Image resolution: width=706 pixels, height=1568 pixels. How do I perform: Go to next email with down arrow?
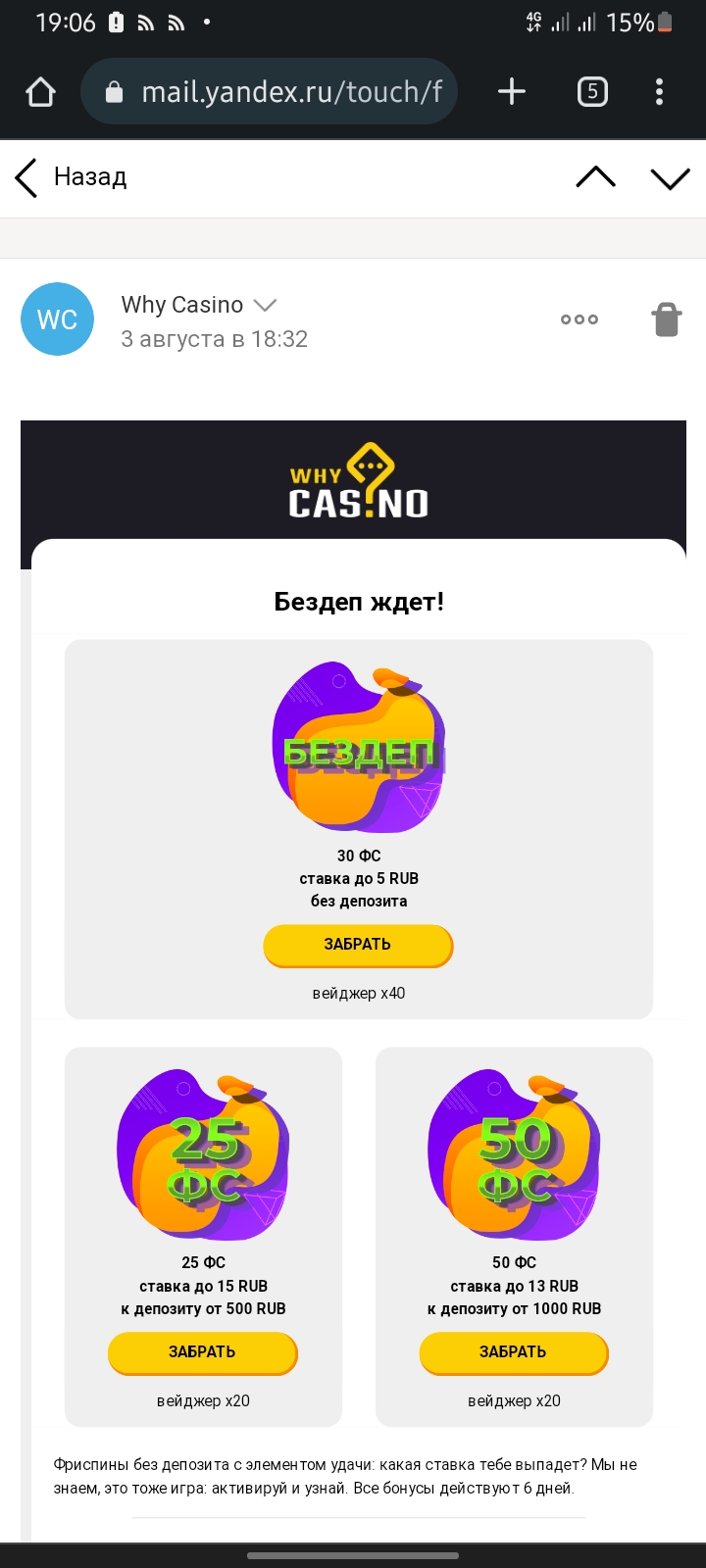[x=670, y=177]
